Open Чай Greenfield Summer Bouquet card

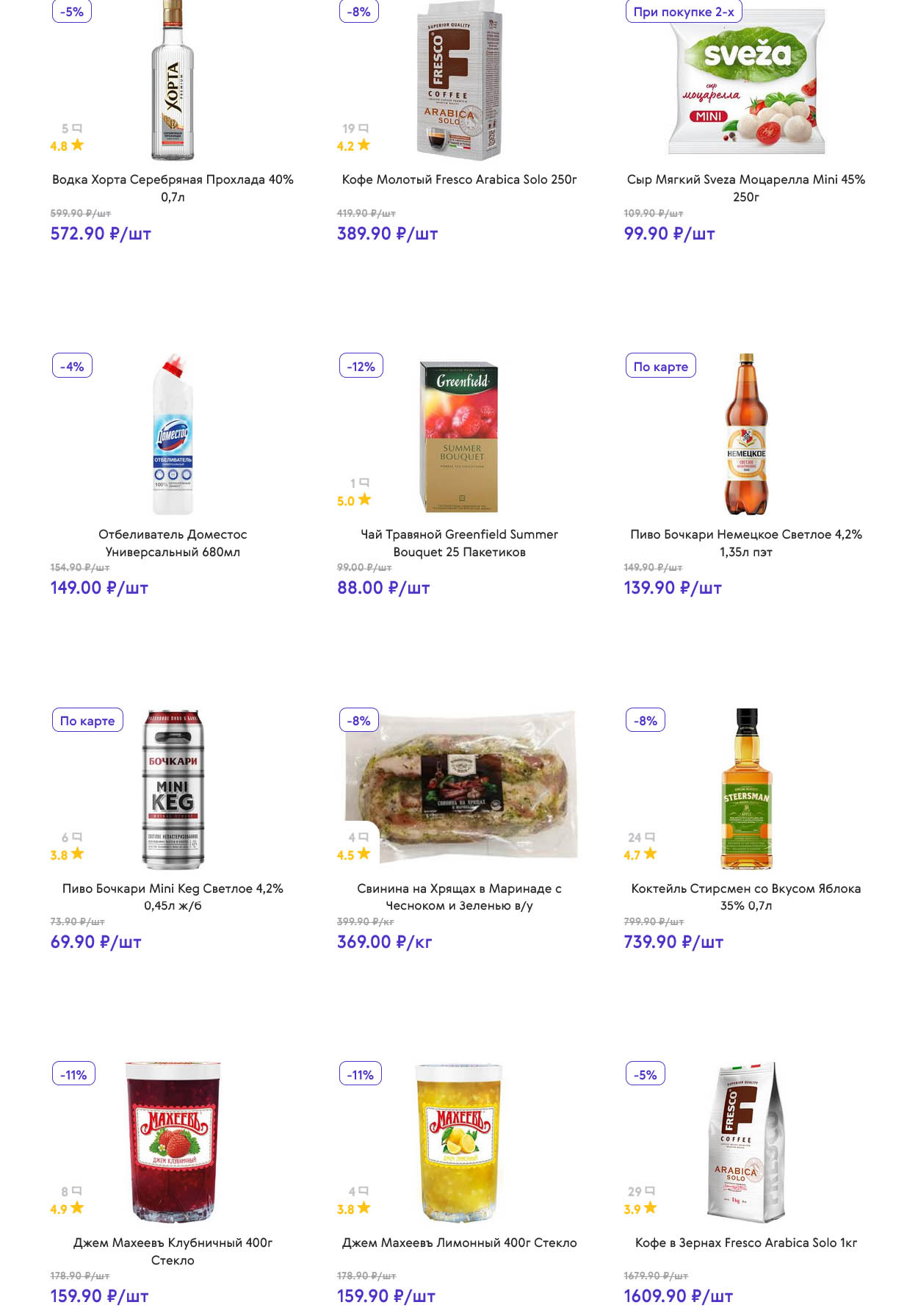point(459,543)
